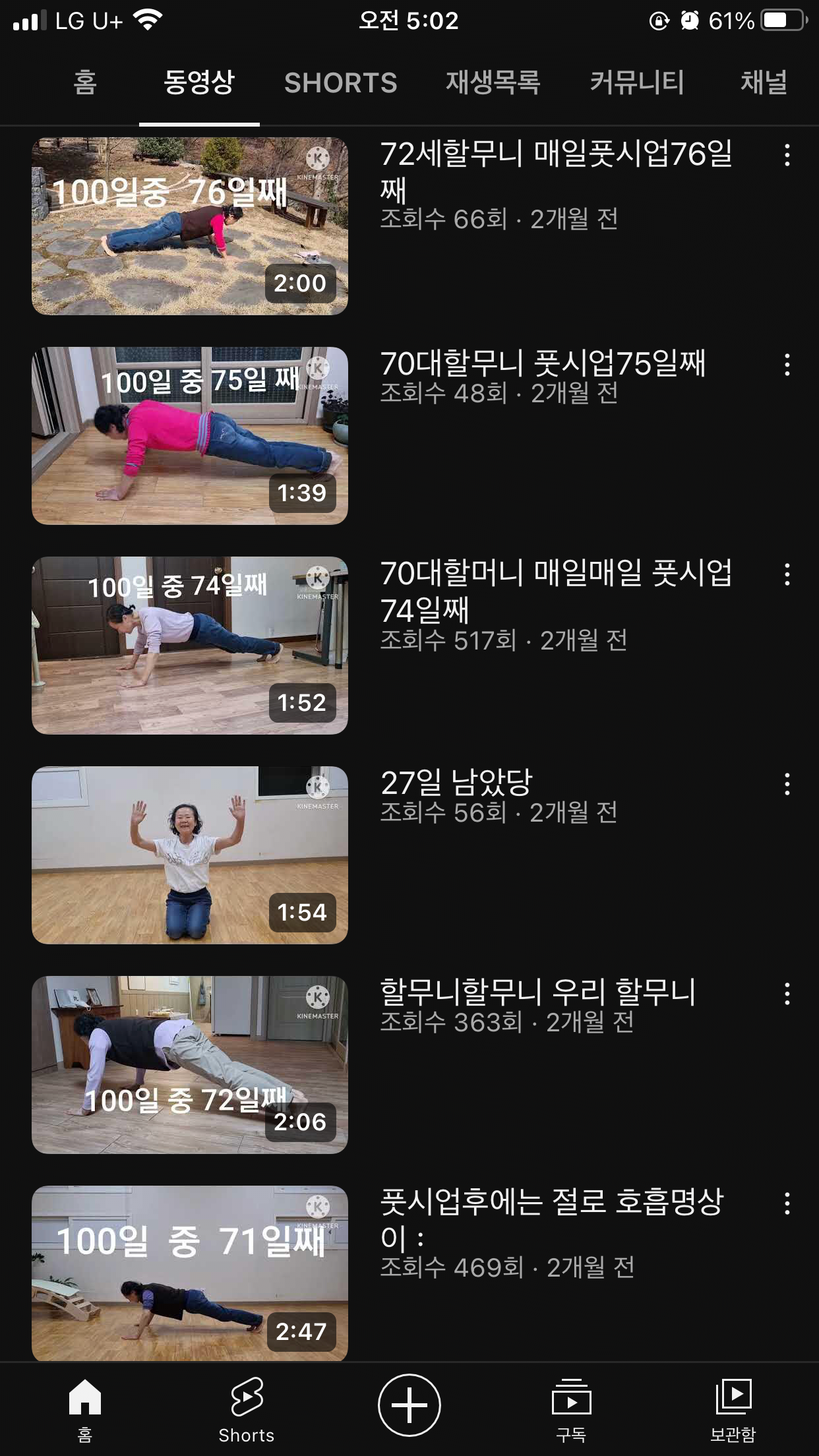
Task: Switch to the 홈 channel tab
Action: (85, 83)
